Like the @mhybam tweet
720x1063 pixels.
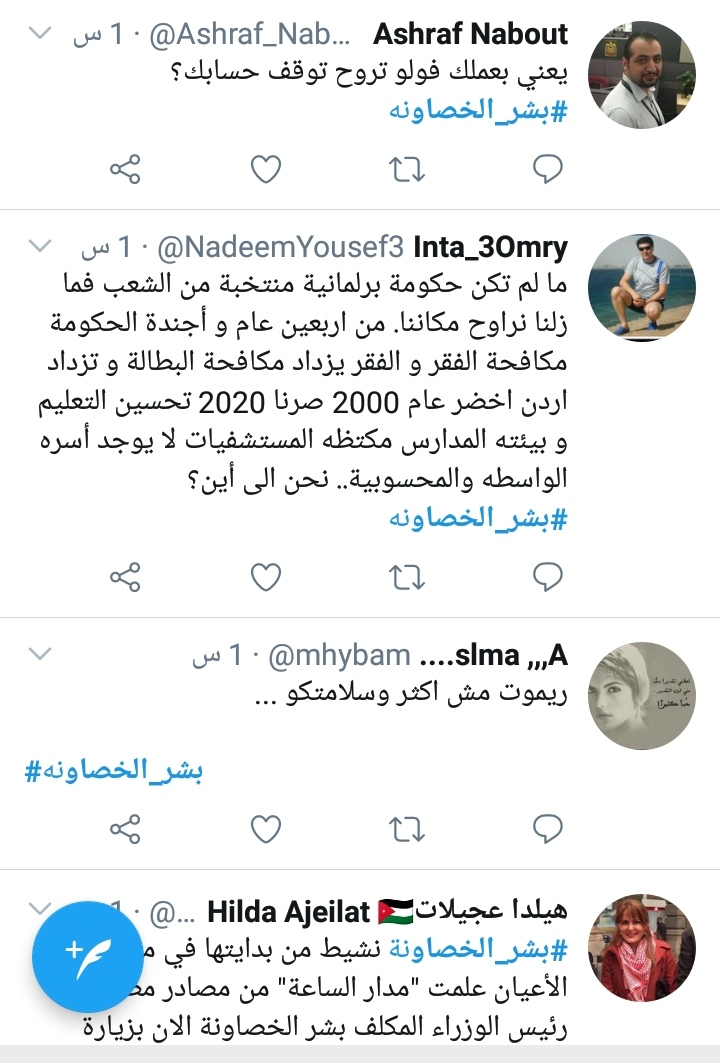(x=265, y=828)
